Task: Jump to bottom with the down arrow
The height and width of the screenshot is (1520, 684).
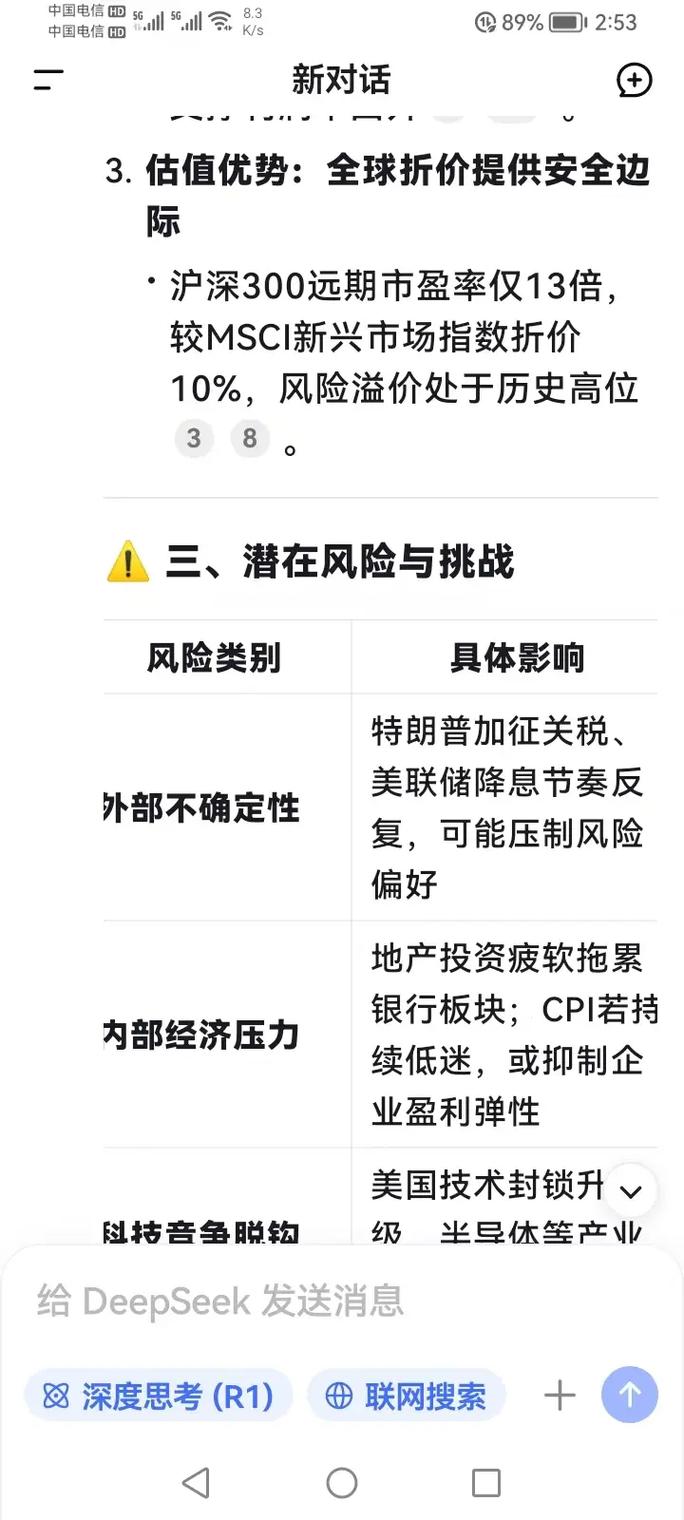Action: click(x=630, y=1190)
